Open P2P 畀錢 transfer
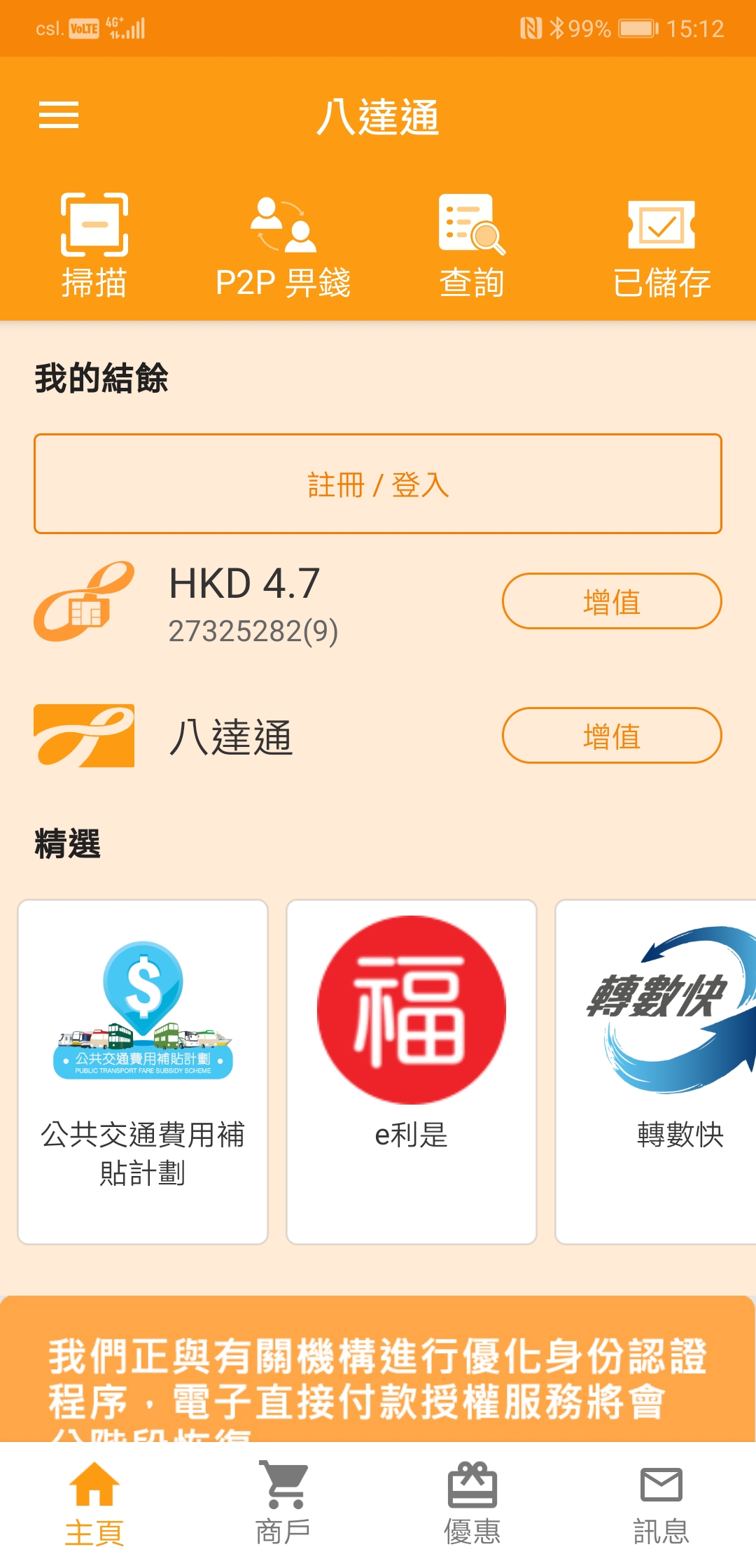The image size is (756, 1568). click(x=283, y=245)
